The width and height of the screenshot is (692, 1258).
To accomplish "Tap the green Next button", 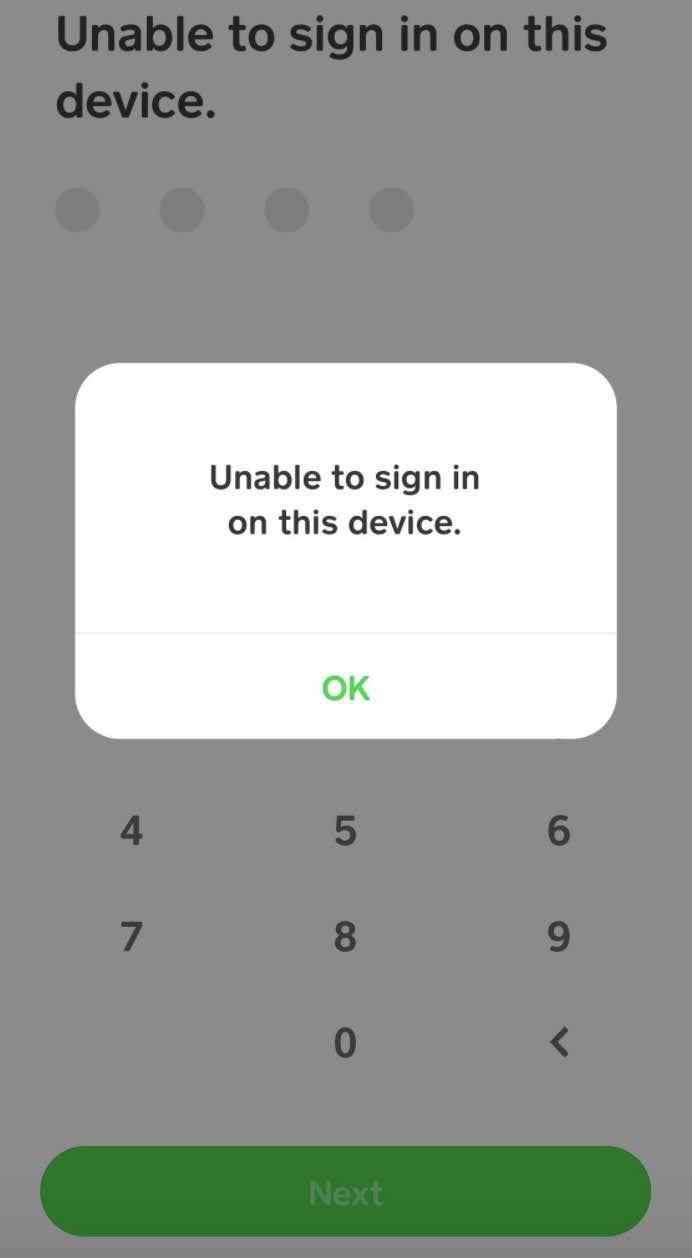I will pos(346,1191).
